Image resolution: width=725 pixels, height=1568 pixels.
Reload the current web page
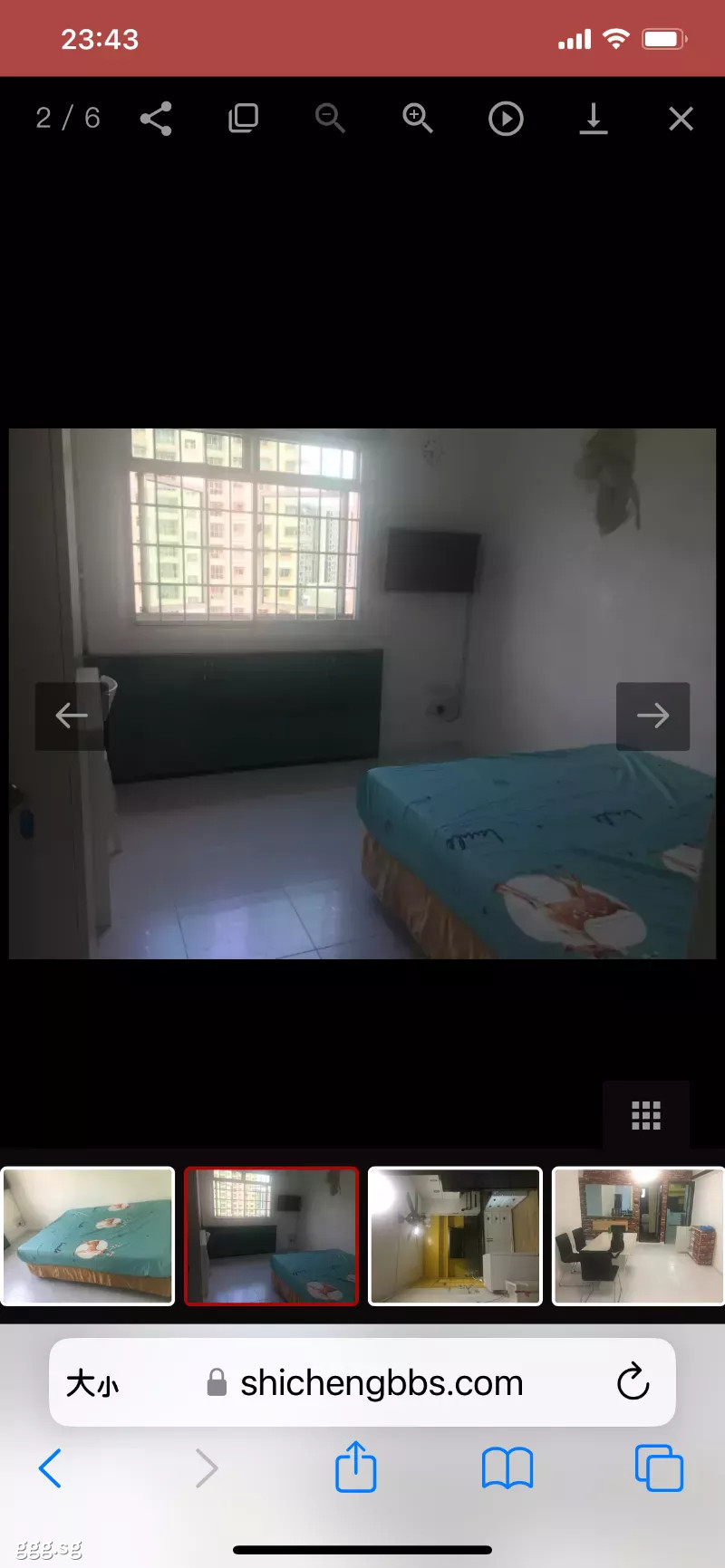tap(633, 1383)
